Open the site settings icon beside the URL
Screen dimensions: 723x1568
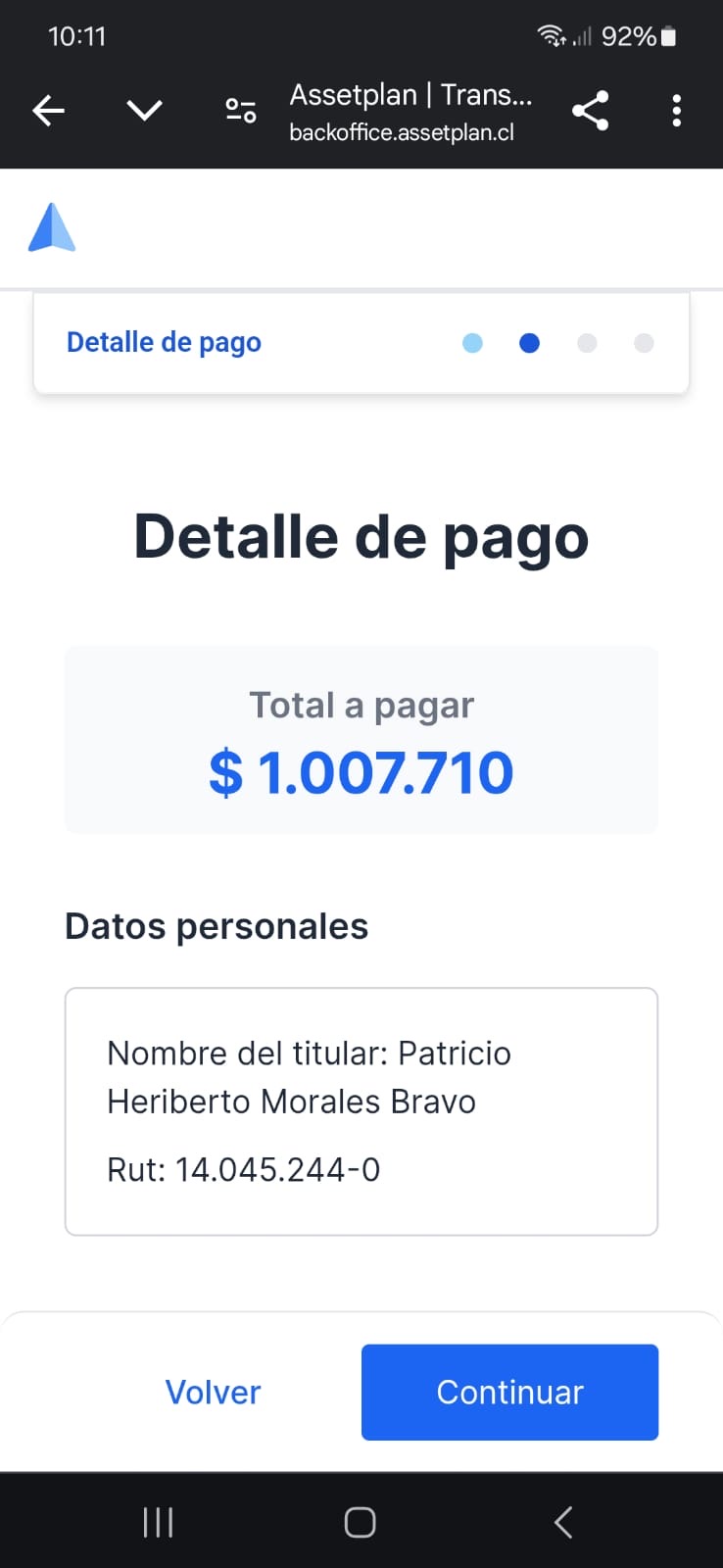240,111
